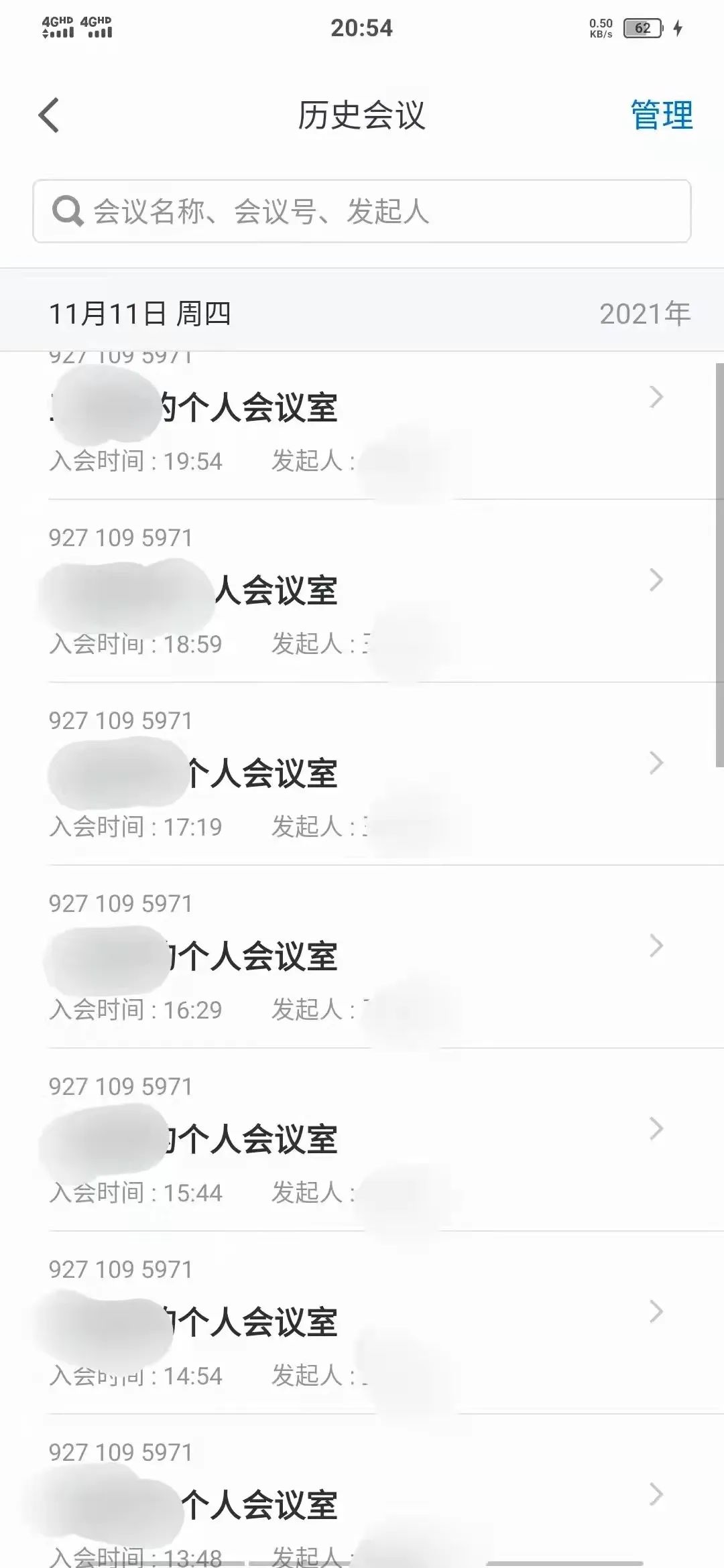Open 管理 to manage meeting history
This screenshot has height=1568, width=724.
click(x=661, y=115)
